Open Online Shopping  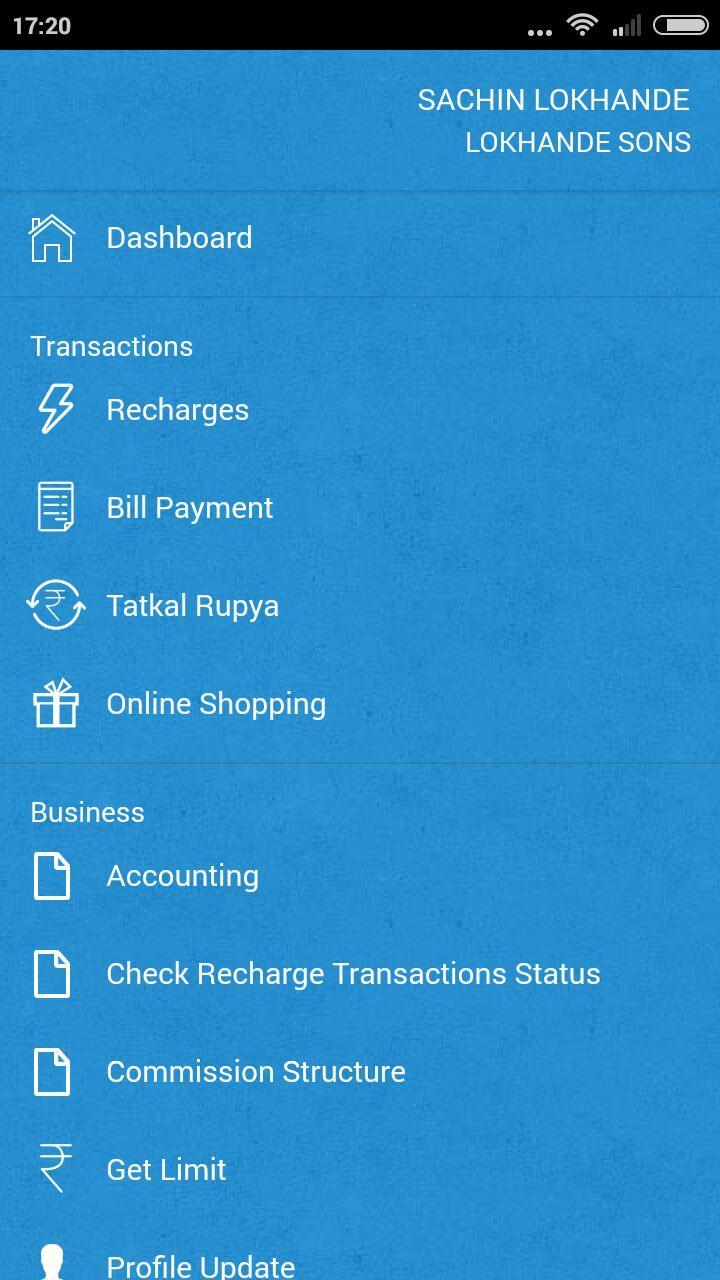[x=215, y=703]
